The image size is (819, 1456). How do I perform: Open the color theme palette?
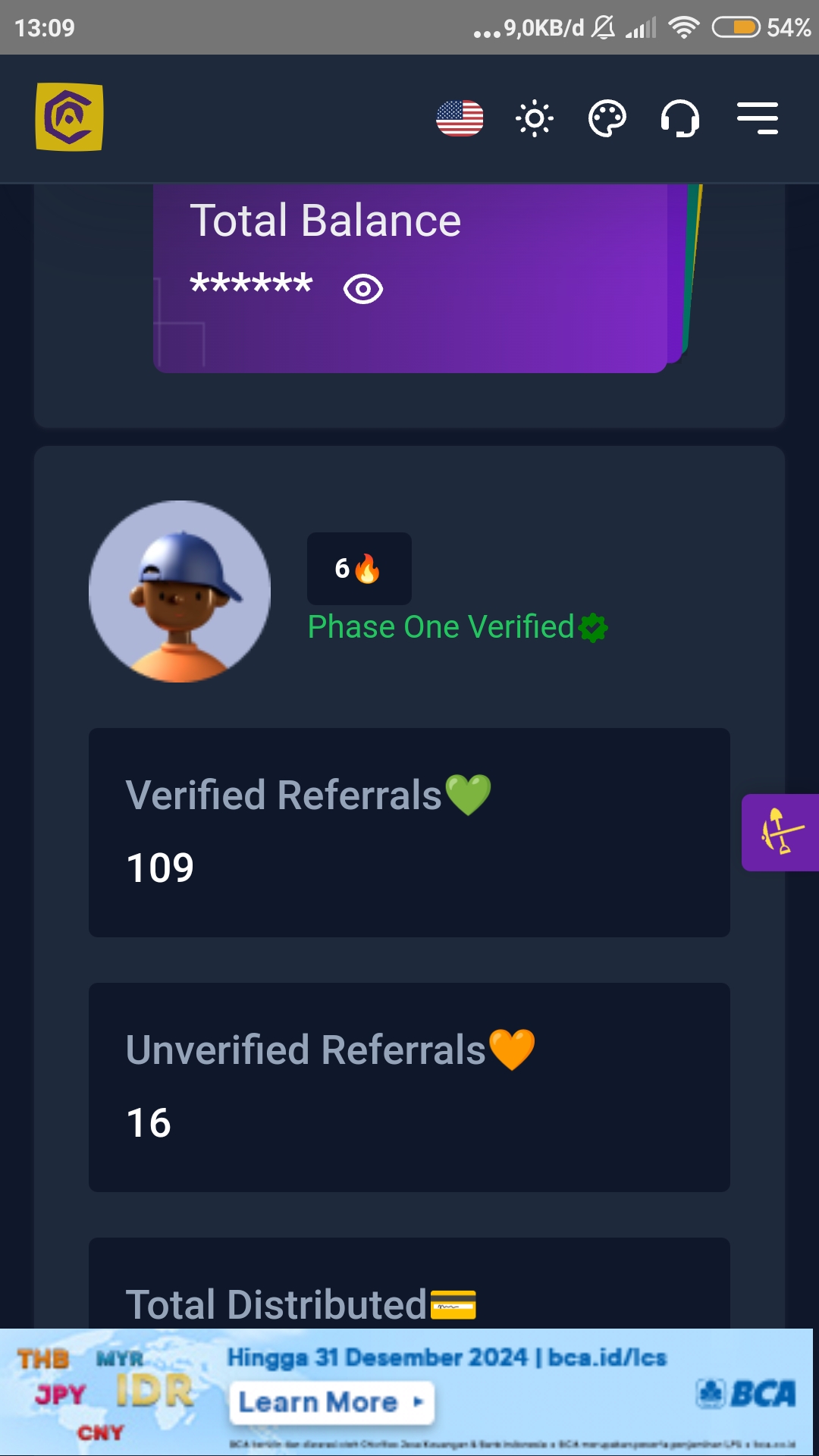pyautogui.click(x=607, y=118)
